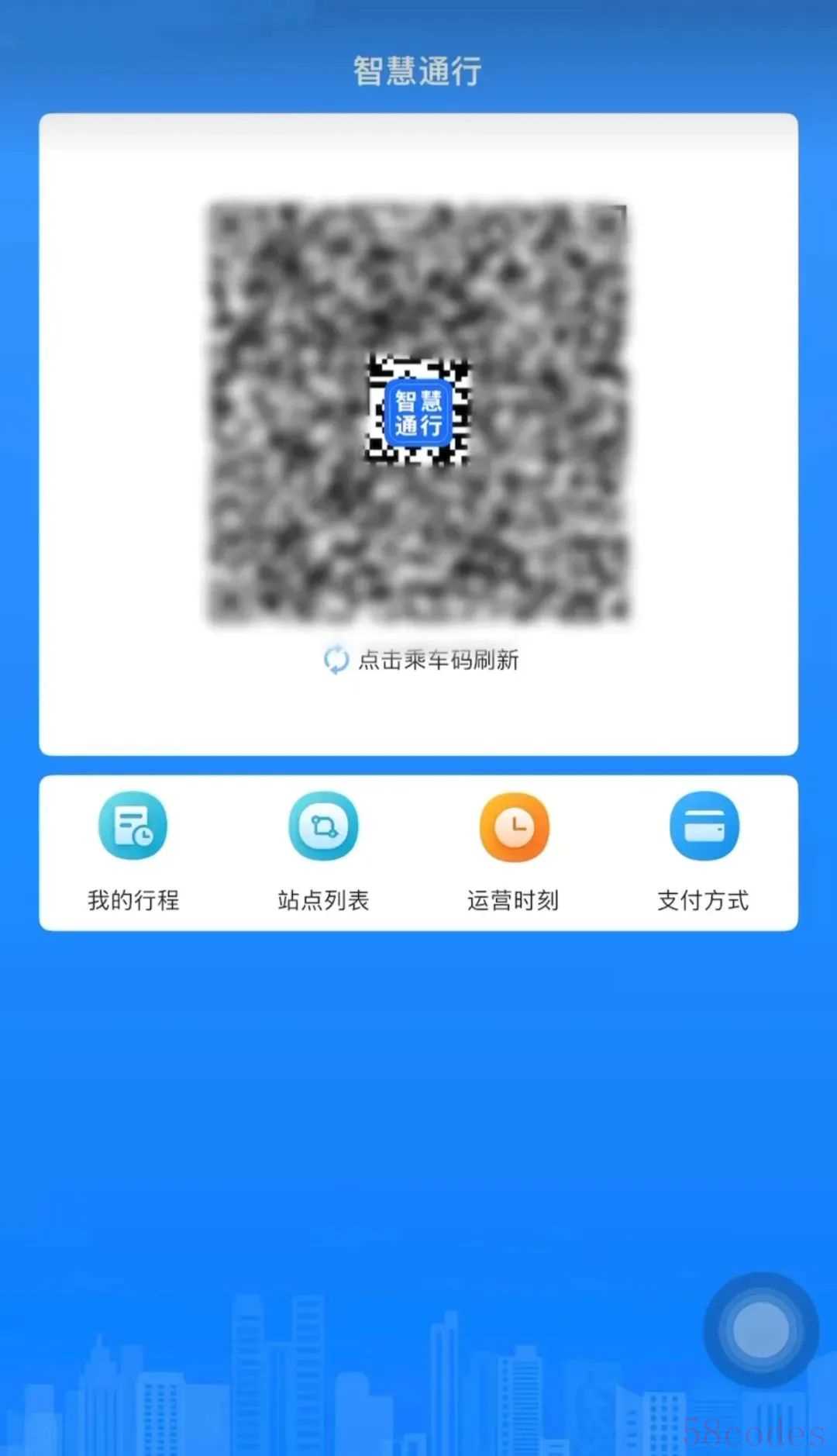Refresh the ride code via 点击乘车码刷新

click(421, 660)
